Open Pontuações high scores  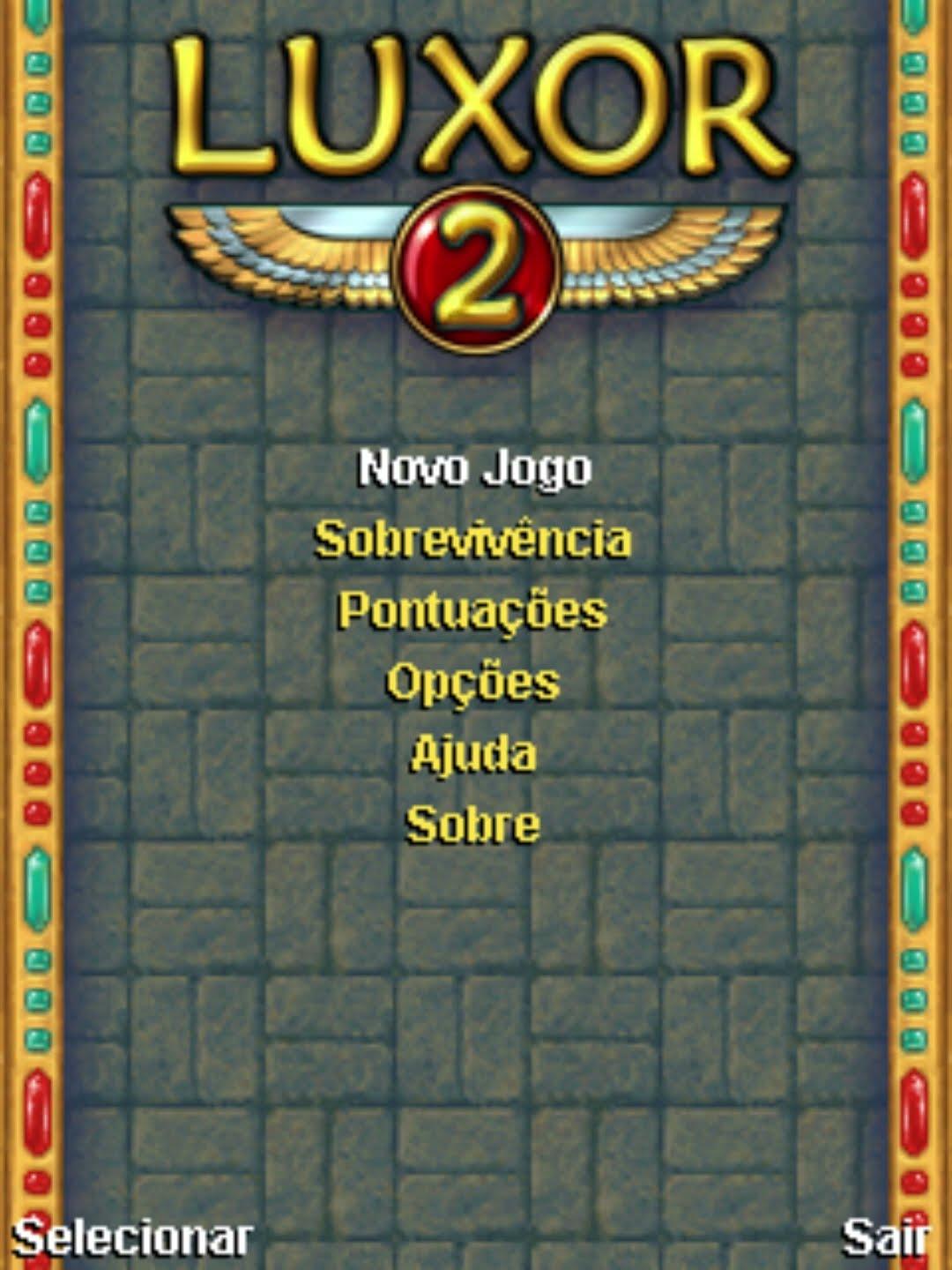pos(473,611)
